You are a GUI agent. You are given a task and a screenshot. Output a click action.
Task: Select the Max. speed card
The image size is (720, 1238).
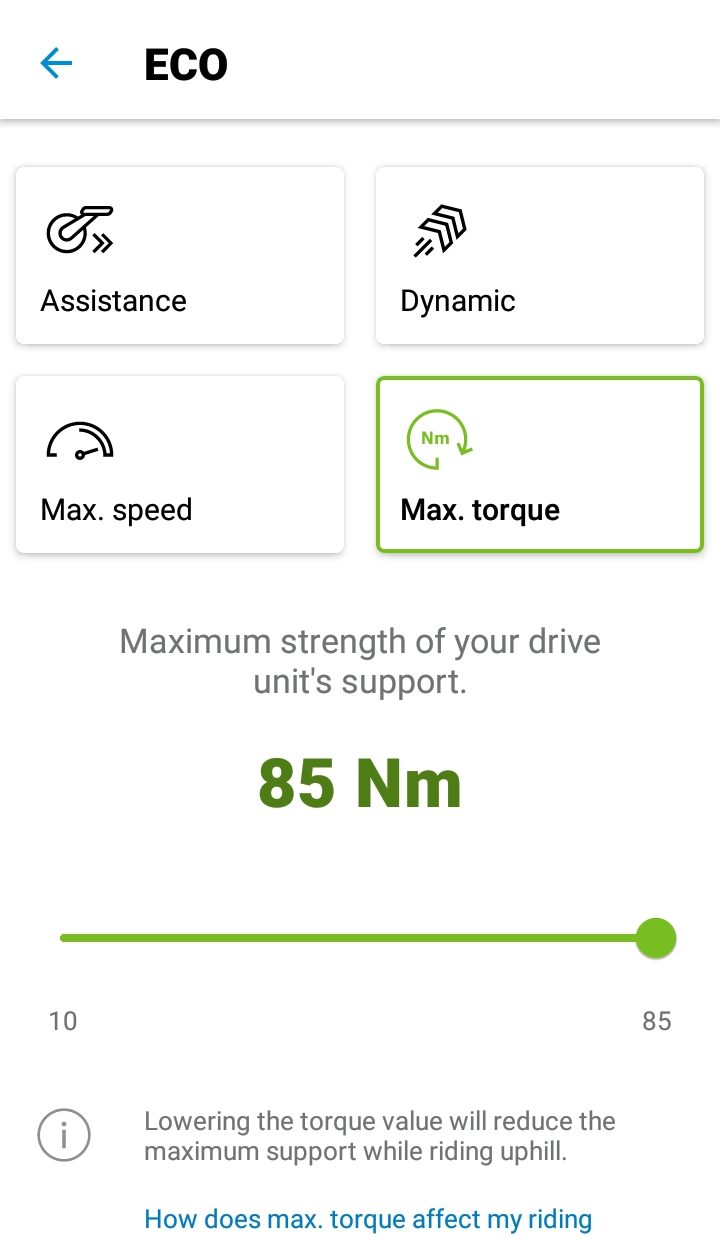[x=180, y=464]
